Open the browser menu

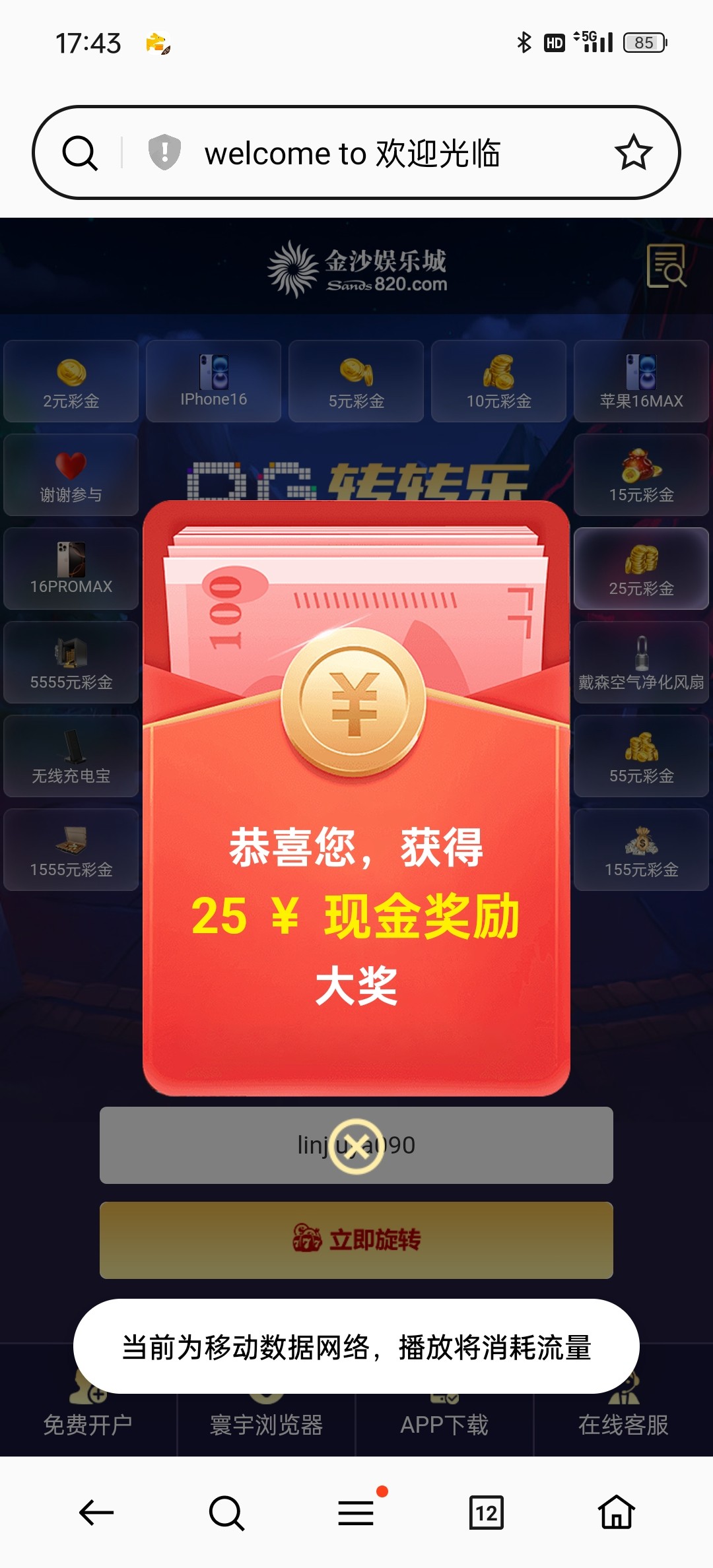pyautogui.click(x=356, y=1513)
